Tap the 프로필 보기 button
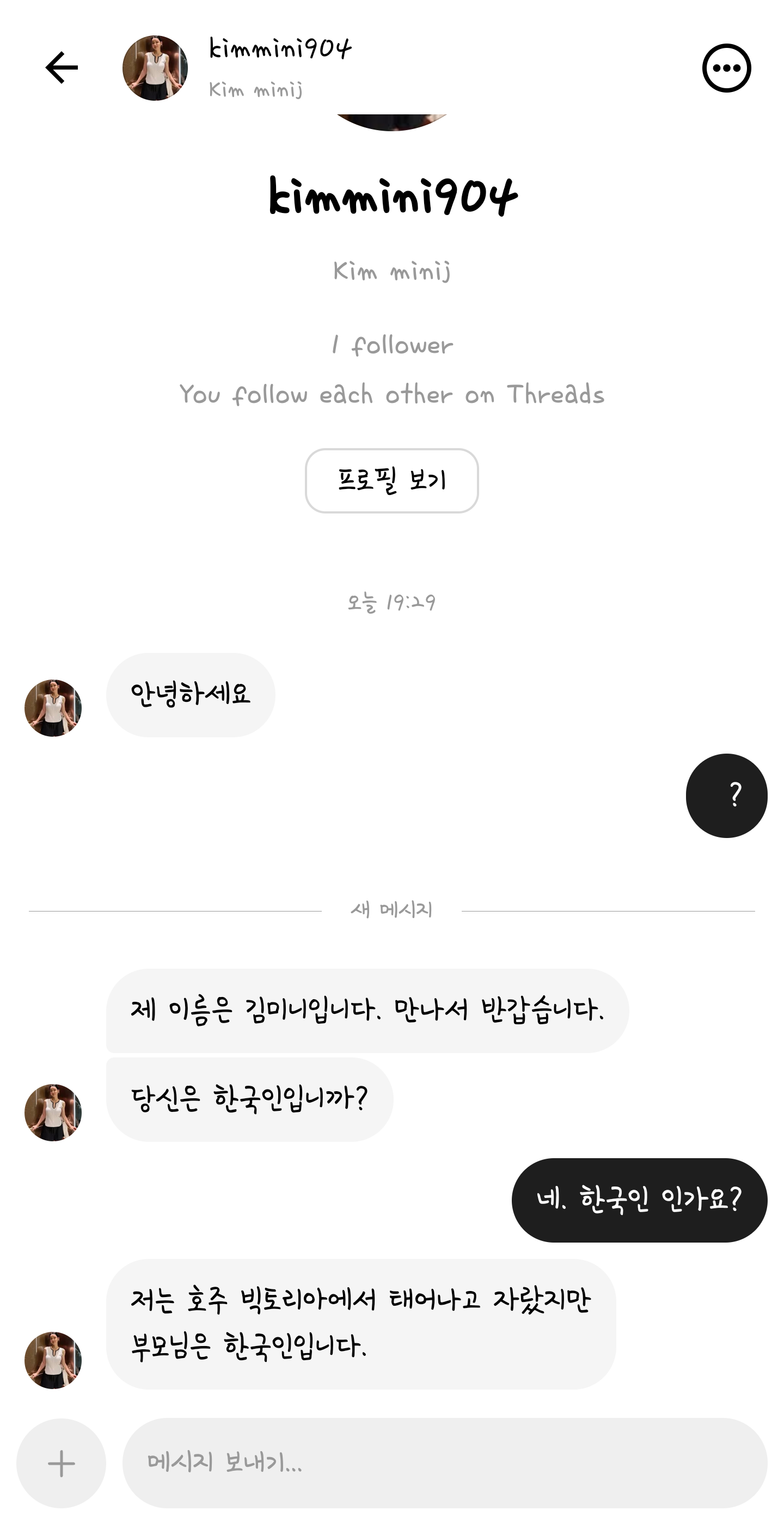The height and width of the screenshot is (1529, 784). (x=391, y=480)
